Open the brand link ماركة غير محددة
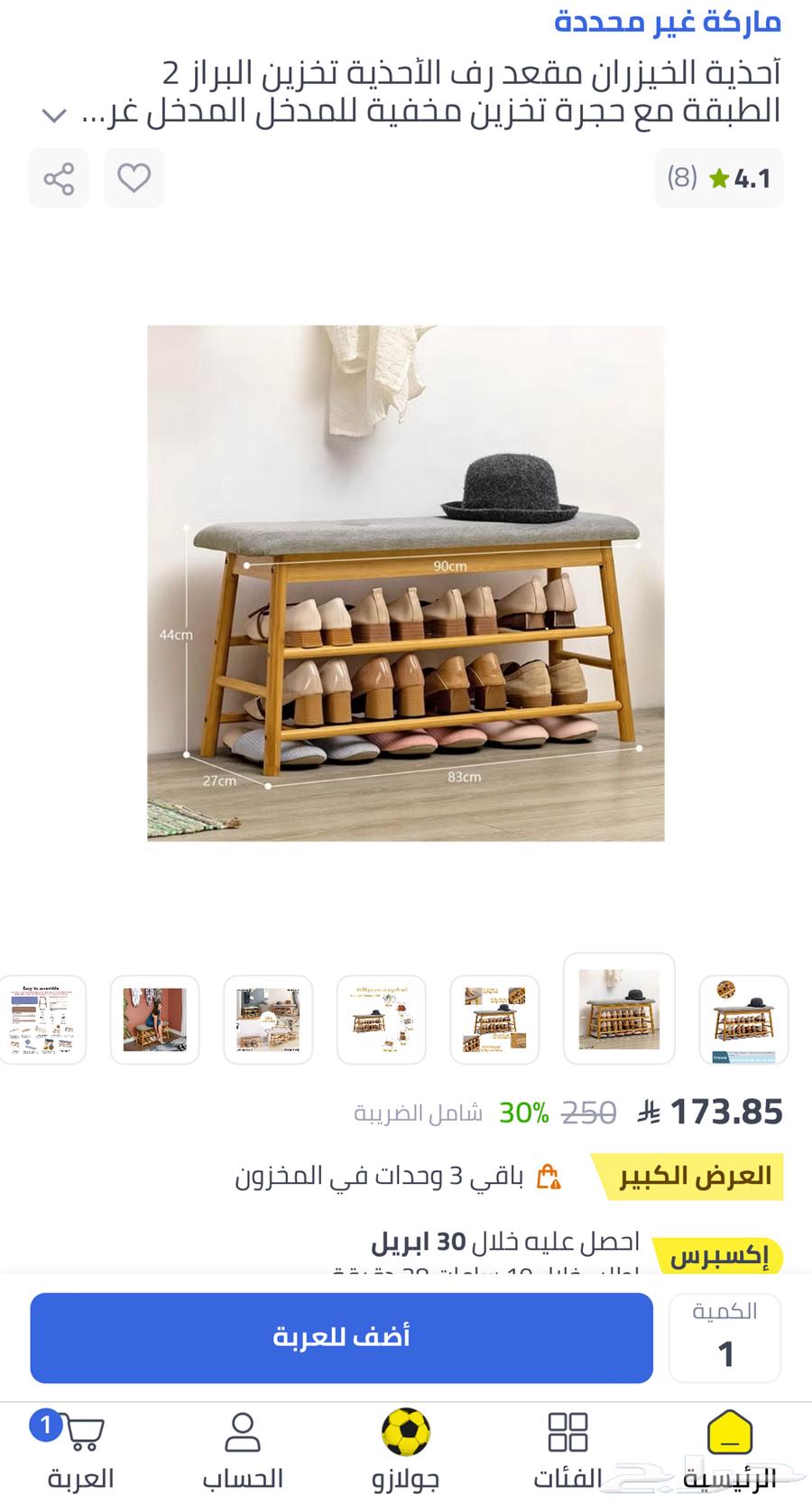This screenshot has width=812, height=1505. click(x=667, y=22)
